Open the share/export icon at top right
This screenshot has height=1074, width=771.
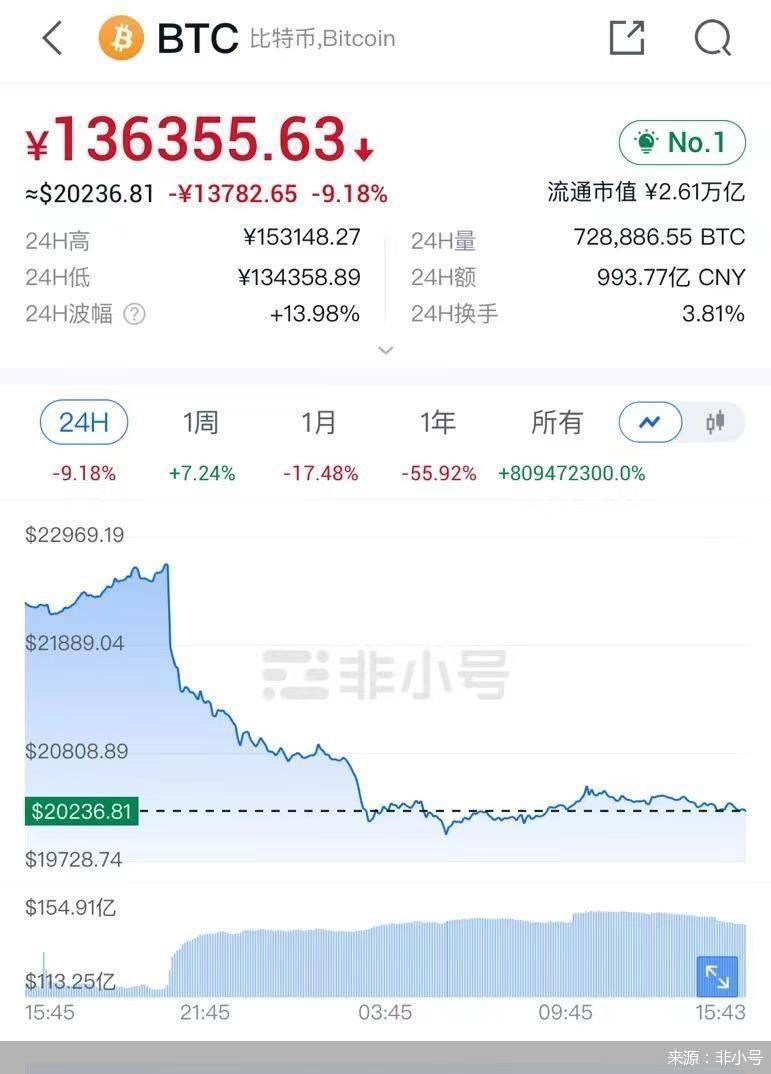(x=626, y=38)
